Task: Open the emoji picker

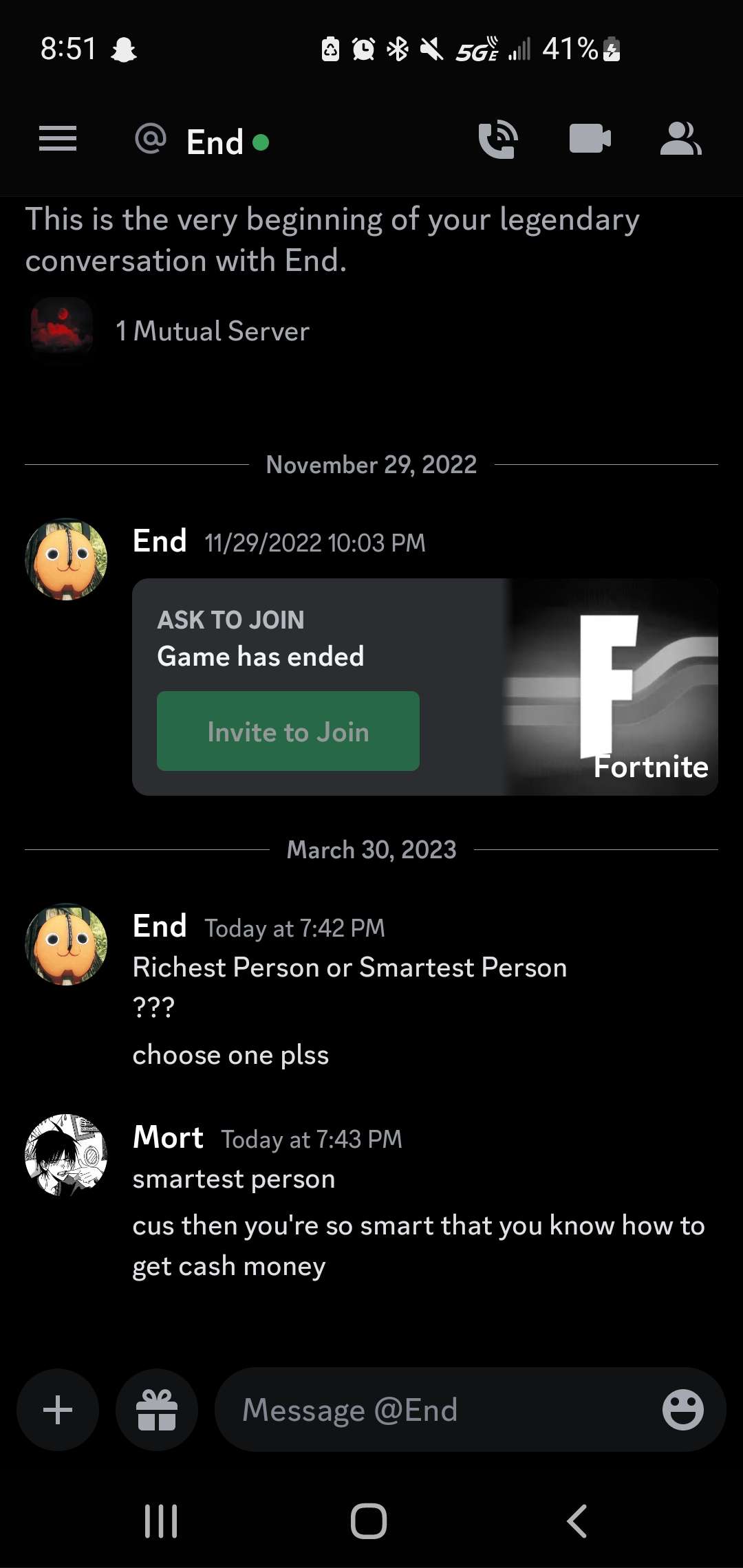Action: tap(682, 1410)
